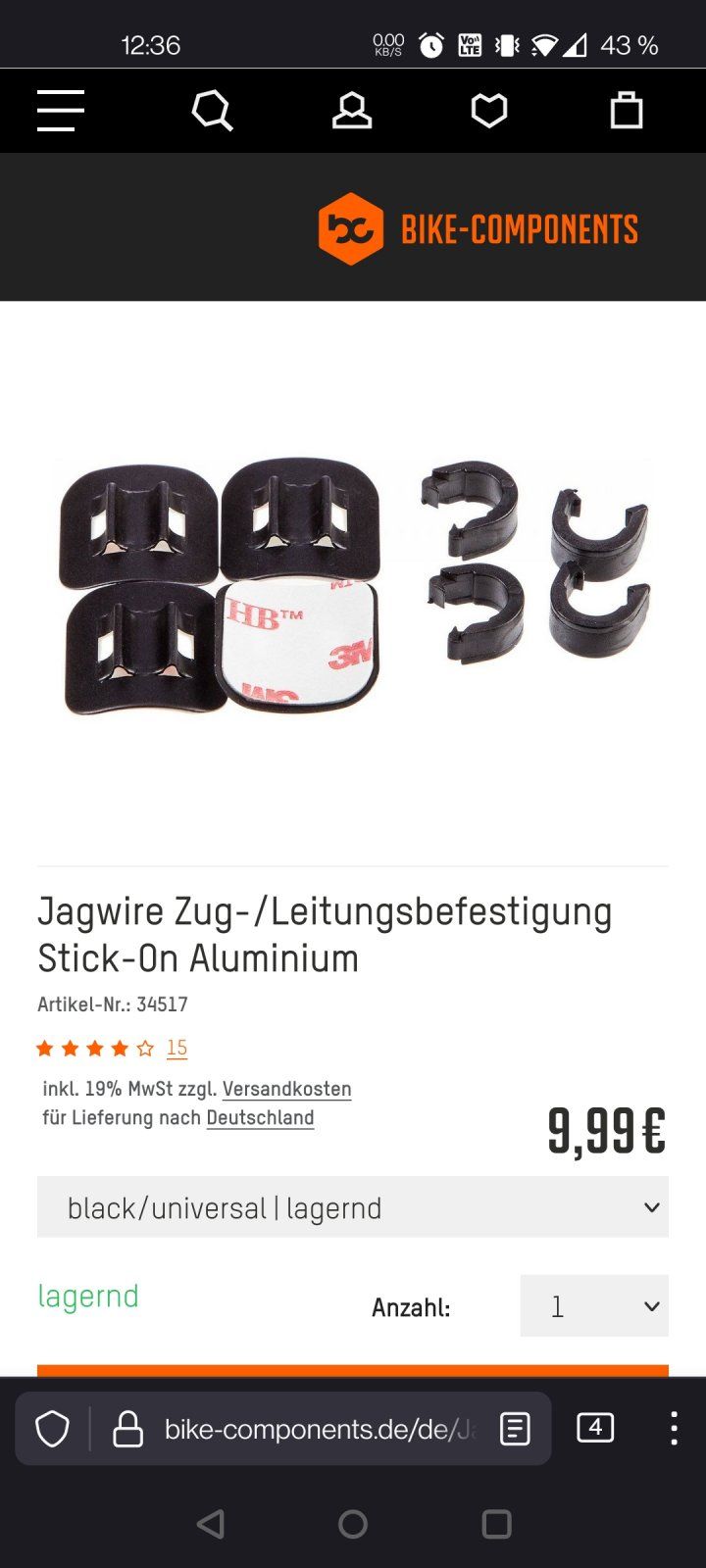This screenshot has height=1568, width=706.
Task: Open the site search
Action: tap(212, 111)
